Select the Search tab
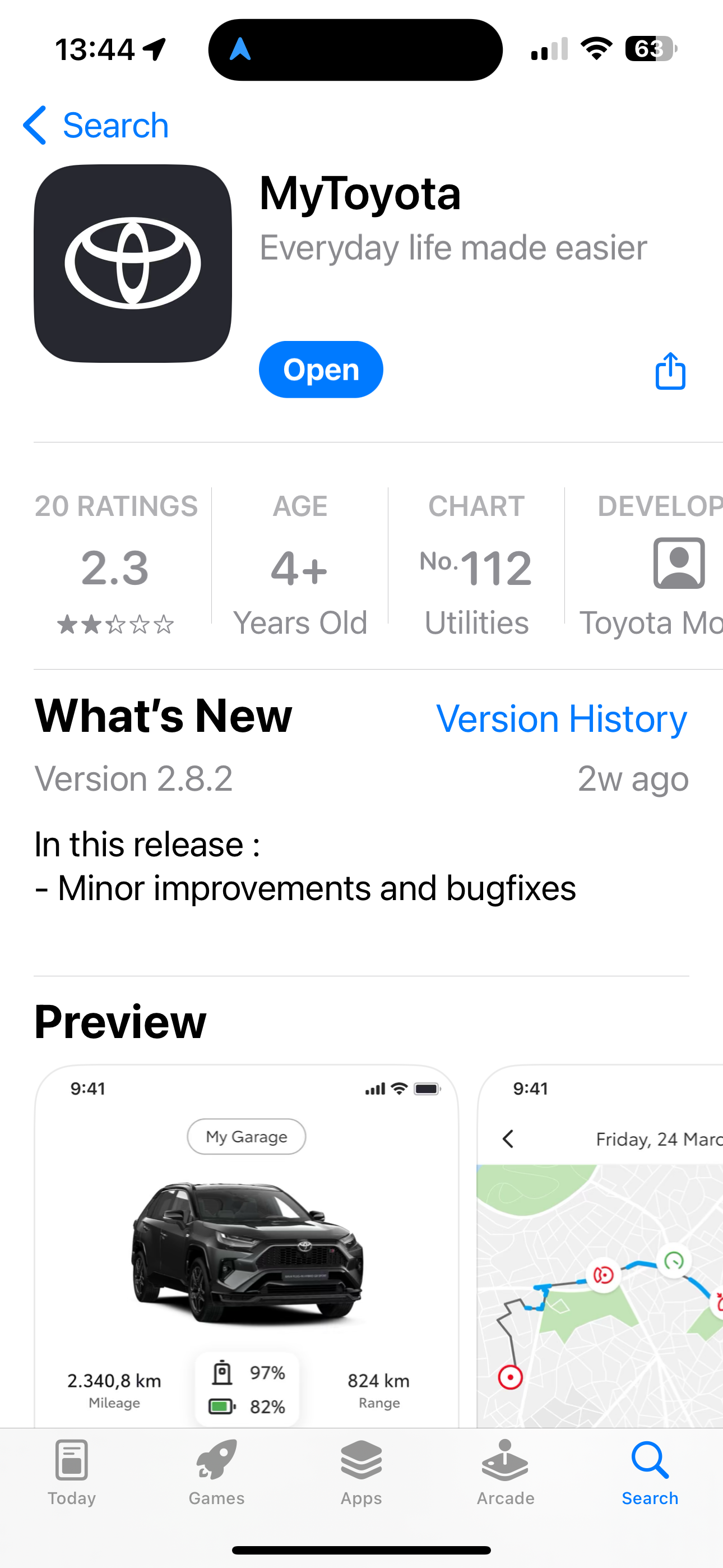 650,1470
